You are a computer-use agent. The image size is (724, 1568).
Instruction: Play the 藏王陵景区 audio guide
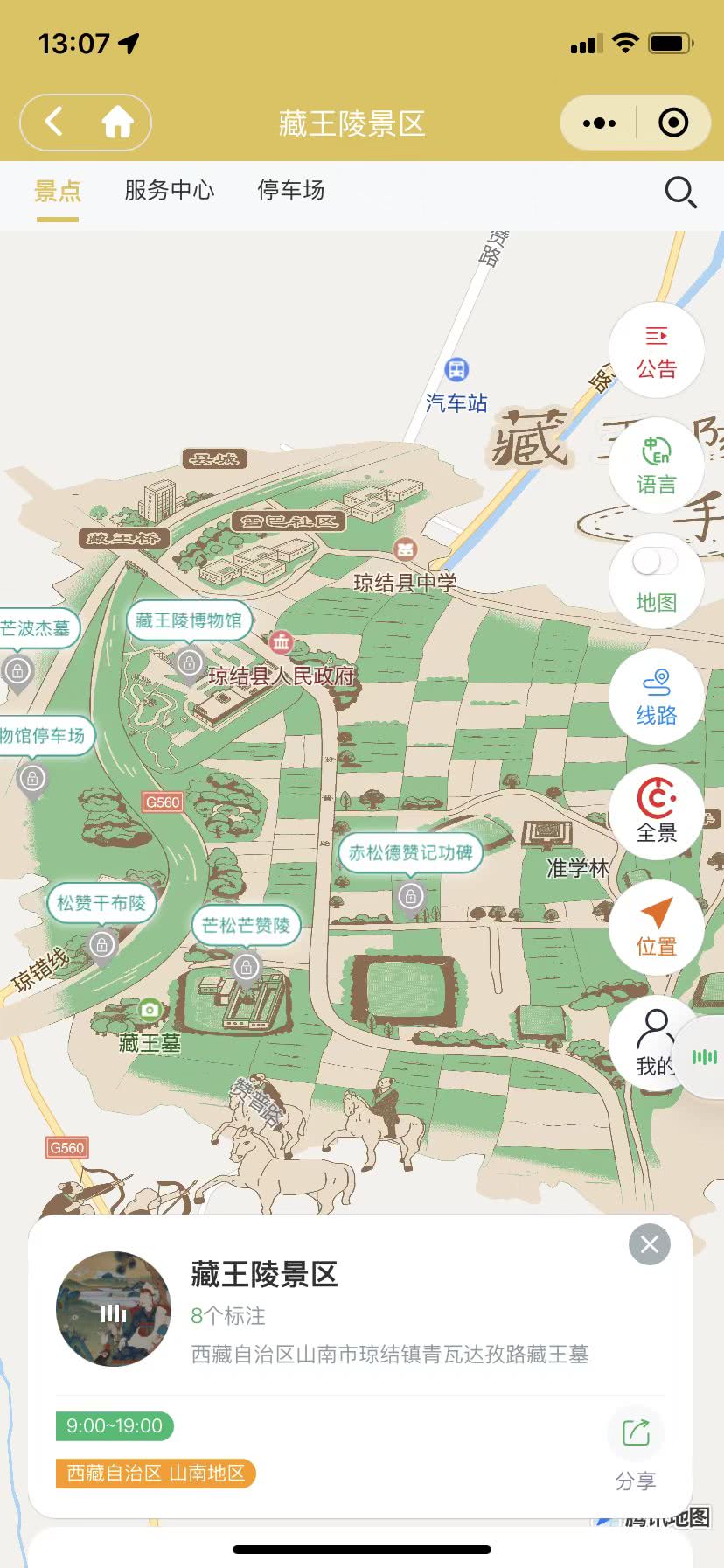(x=114, y=1309)
